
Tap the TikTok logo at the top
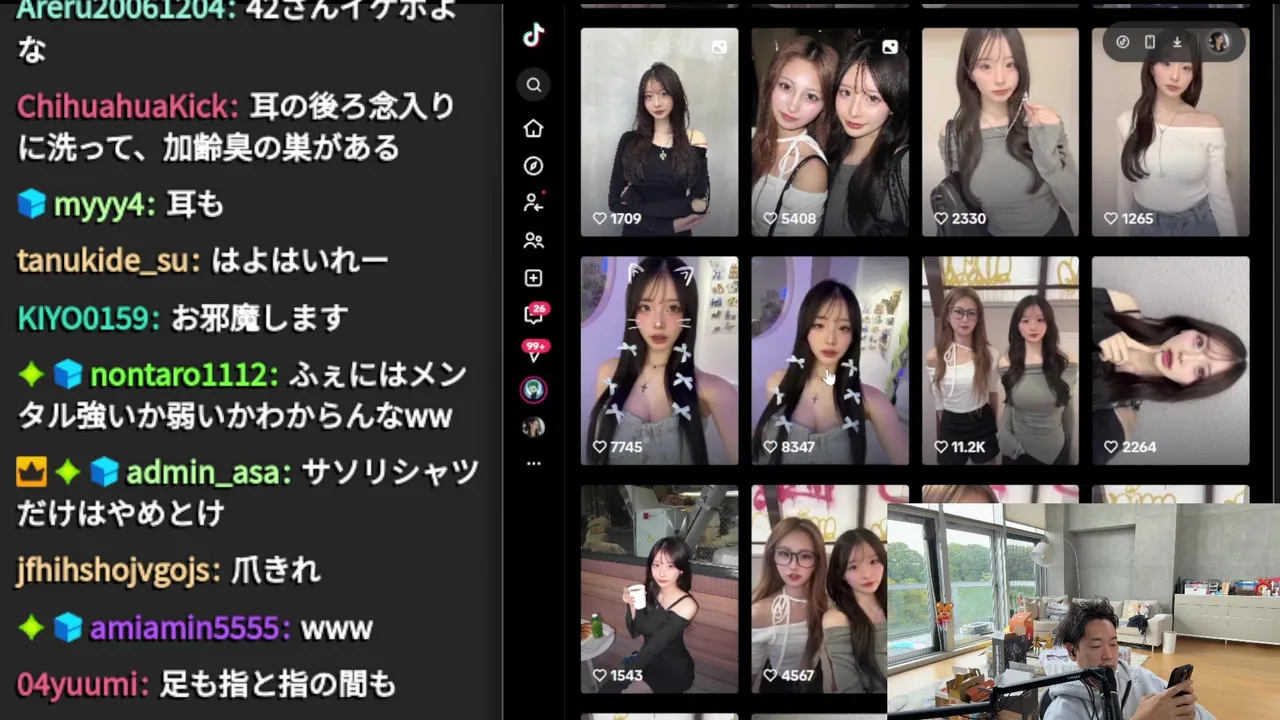533,36
